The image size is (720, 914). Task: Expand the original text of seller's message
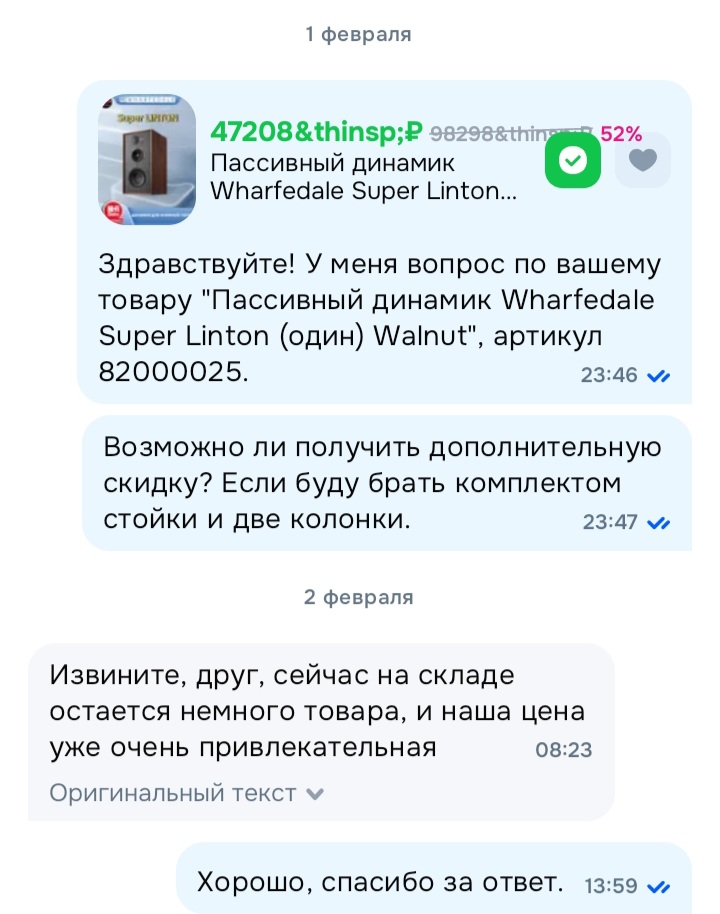point(187,793)
